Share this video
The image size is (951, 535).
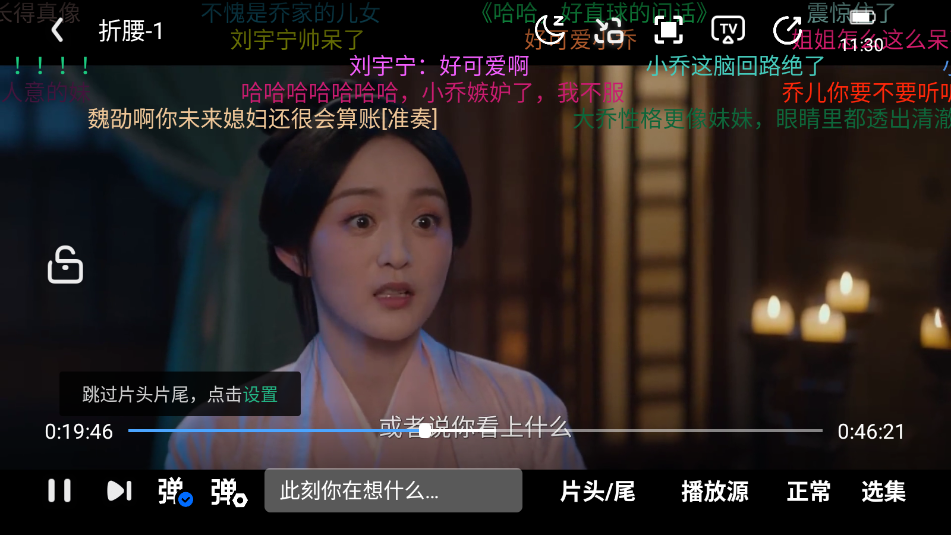point(787,30)
